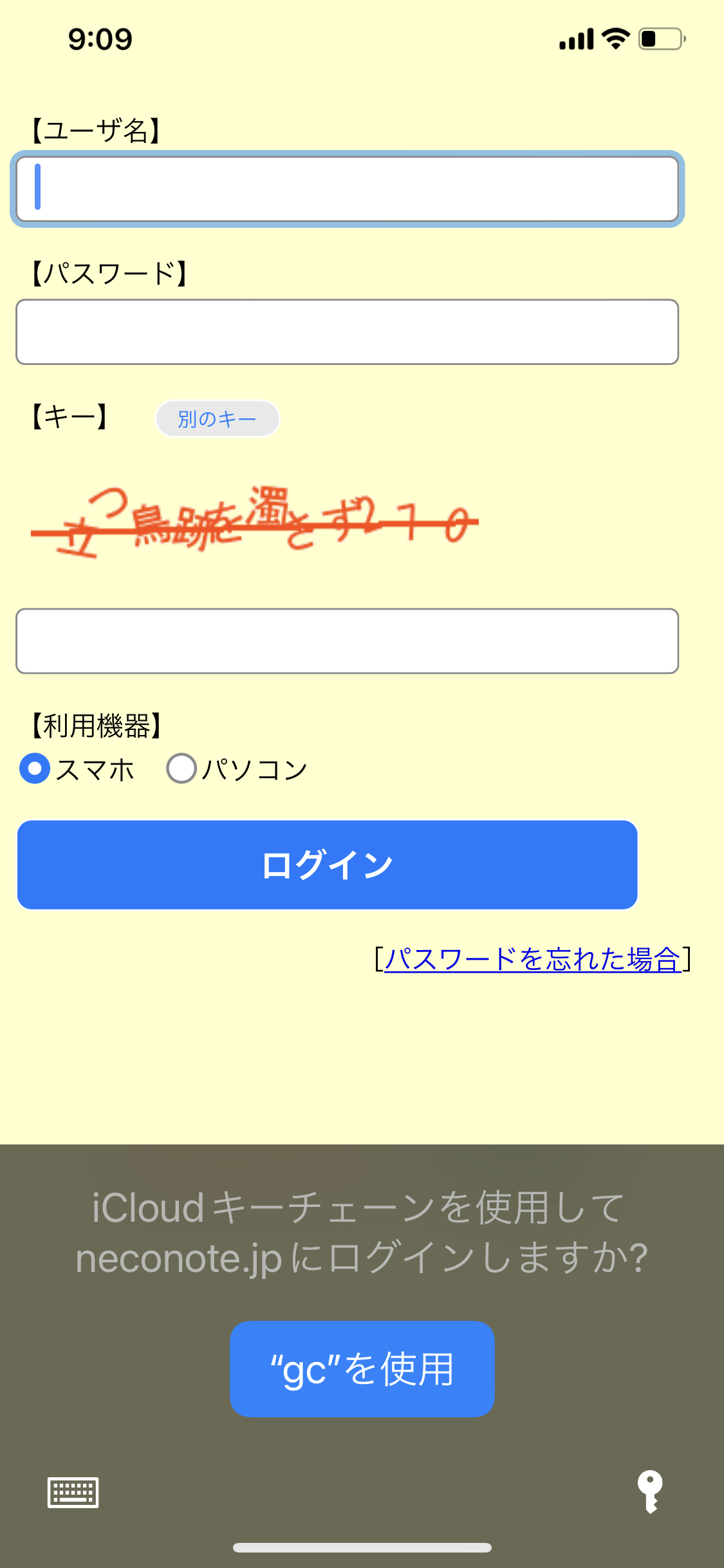The height and width of the screenshot is (1568, 724).
Task: Focus the ユーザ名 username field
Action: coord(347,189)
